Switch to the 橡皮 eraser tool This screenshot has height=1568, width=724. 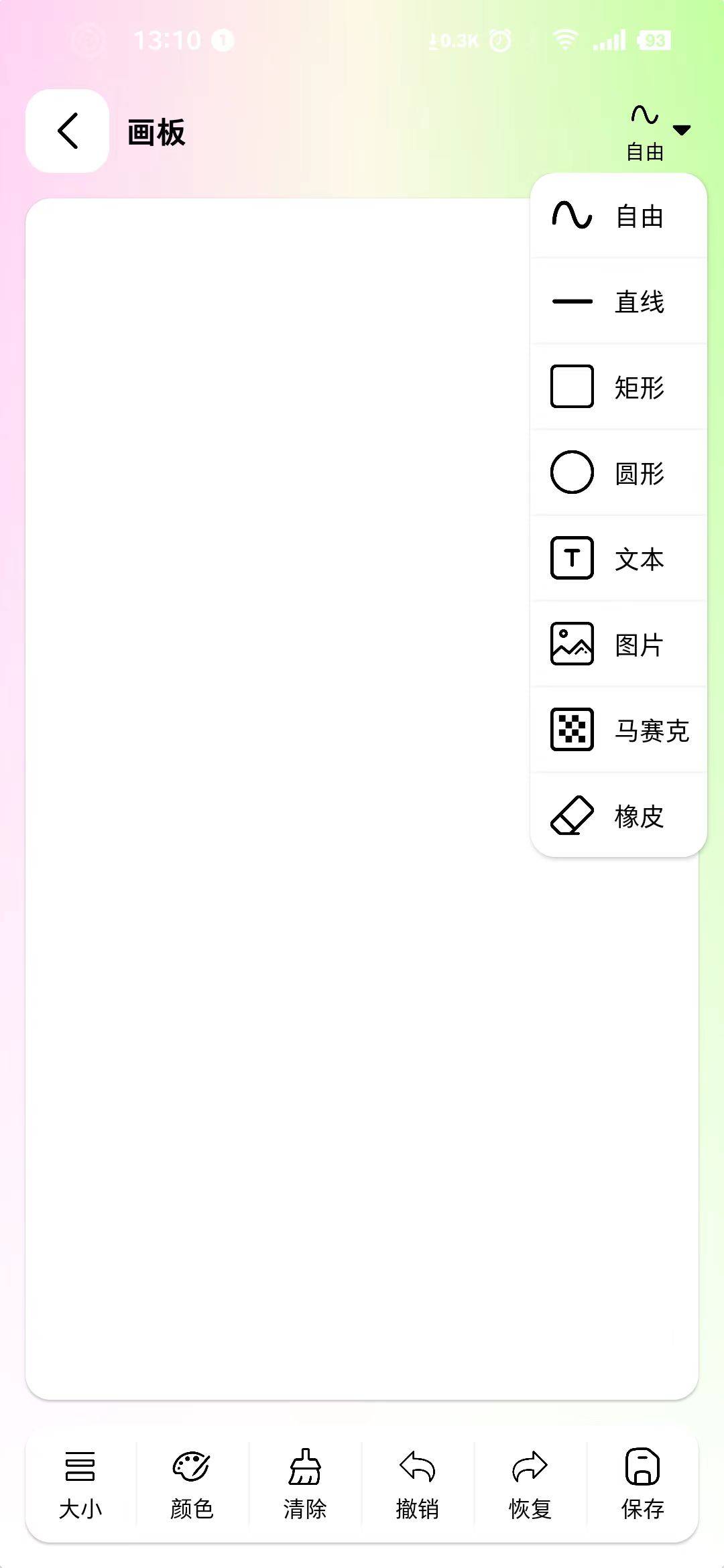618,815
